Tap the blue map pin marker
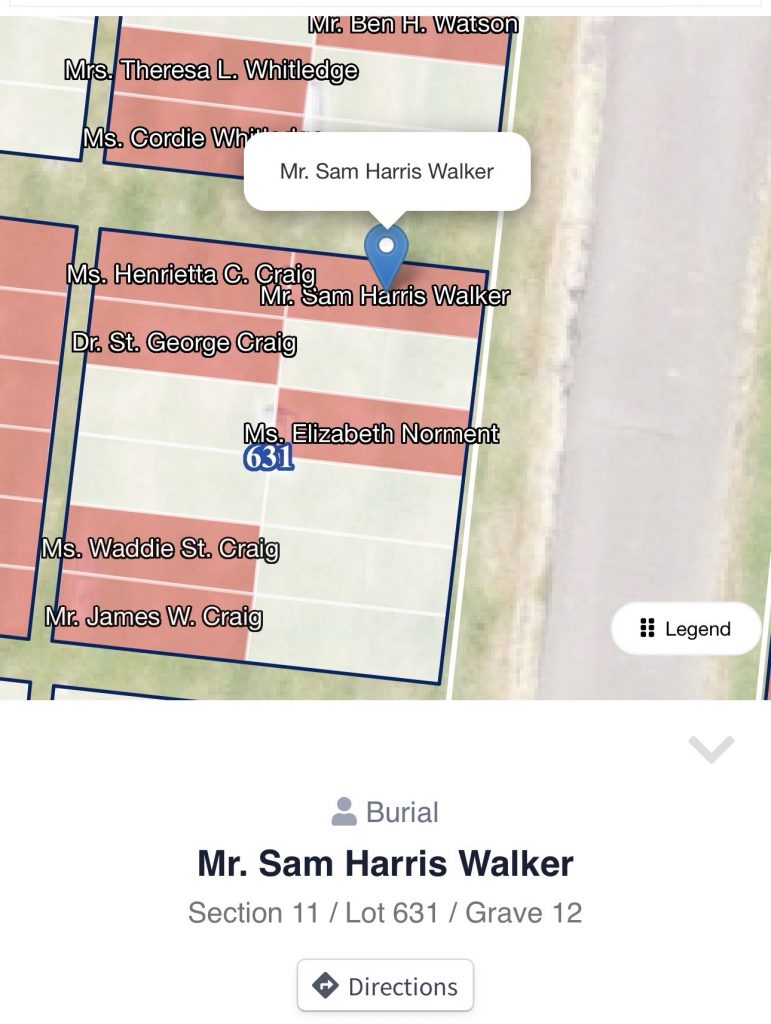This screenshot has height=1024, width=771. click(386, 252)
